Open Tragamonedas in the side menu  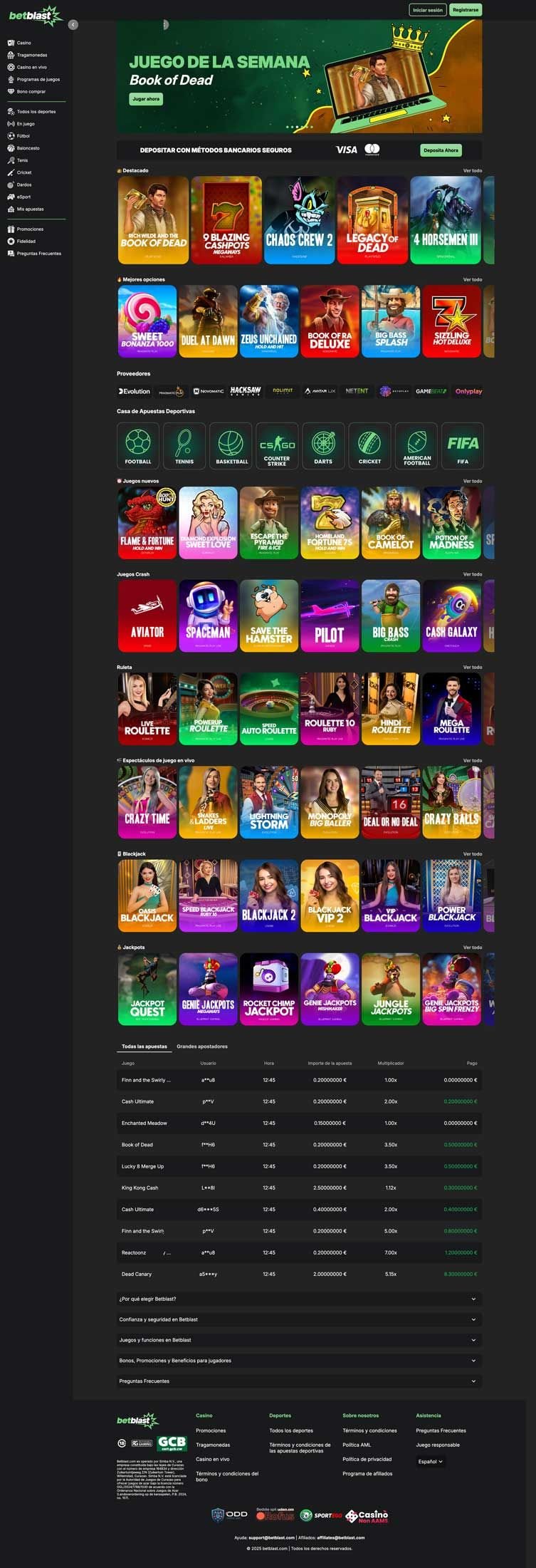coord(32,55)
